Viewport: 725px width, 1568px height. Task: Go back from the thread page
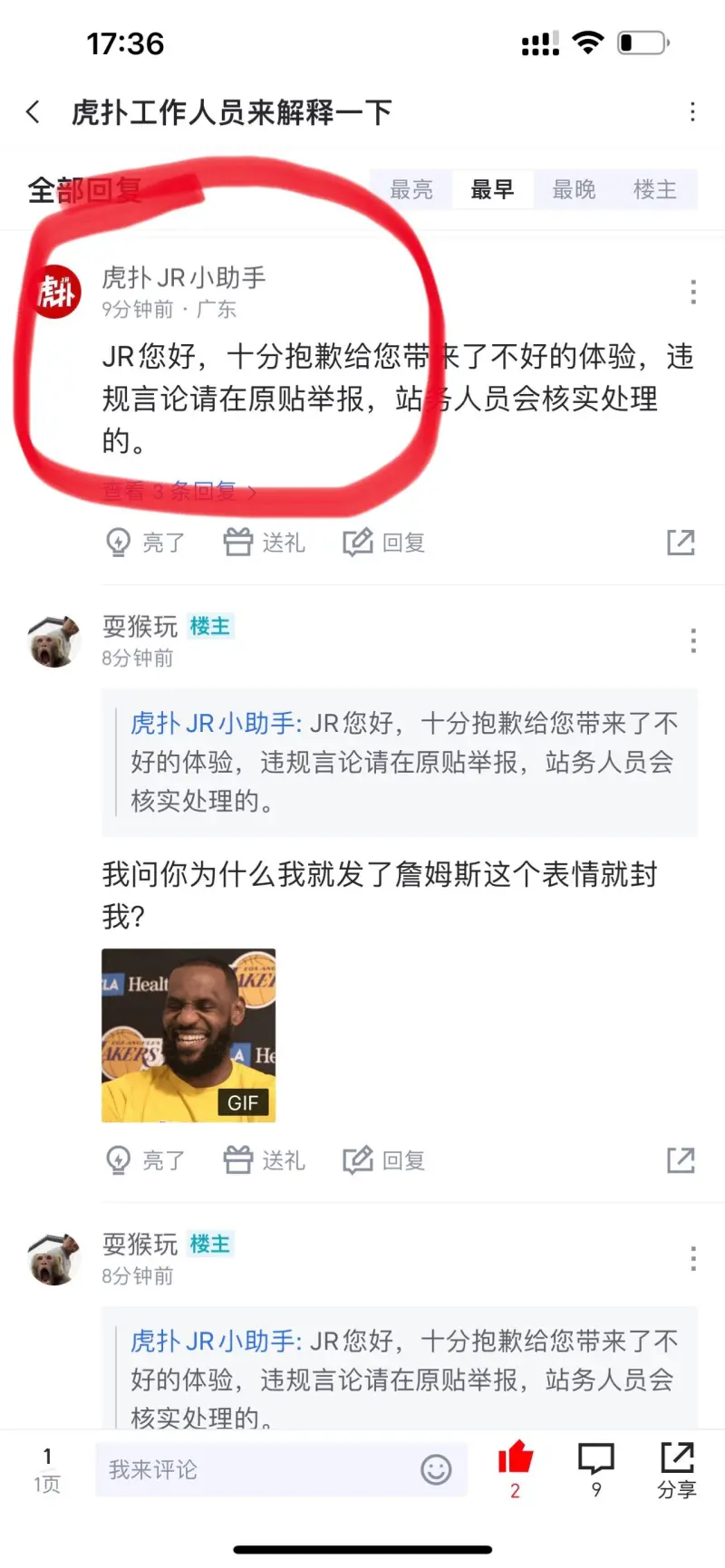[34, 112]
